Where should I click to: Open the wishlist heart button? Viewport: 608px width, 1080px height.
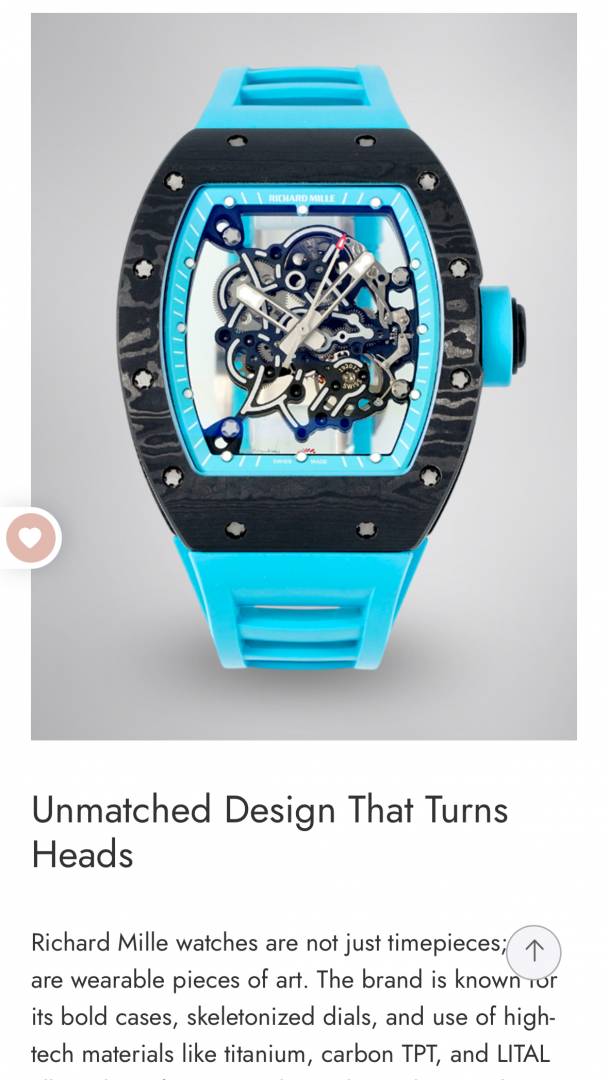(x=30, y=538)
